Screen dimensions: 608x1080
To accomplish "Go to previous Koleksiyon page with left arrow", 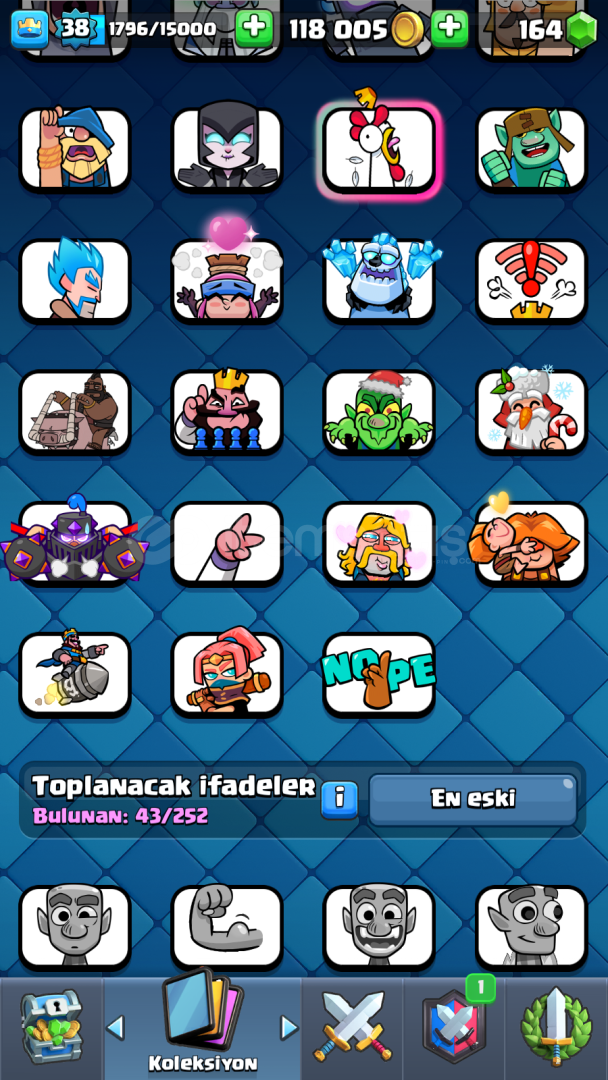I will point(116,1028).
